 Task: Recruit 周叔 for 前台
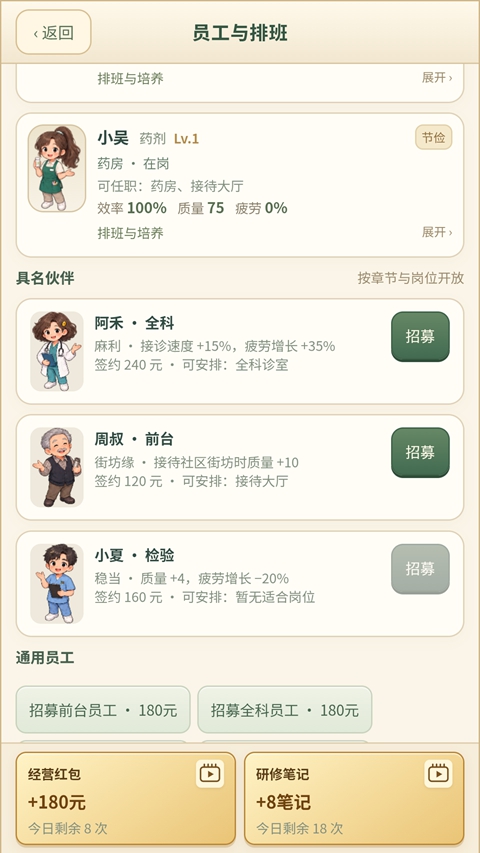[420, 452]
